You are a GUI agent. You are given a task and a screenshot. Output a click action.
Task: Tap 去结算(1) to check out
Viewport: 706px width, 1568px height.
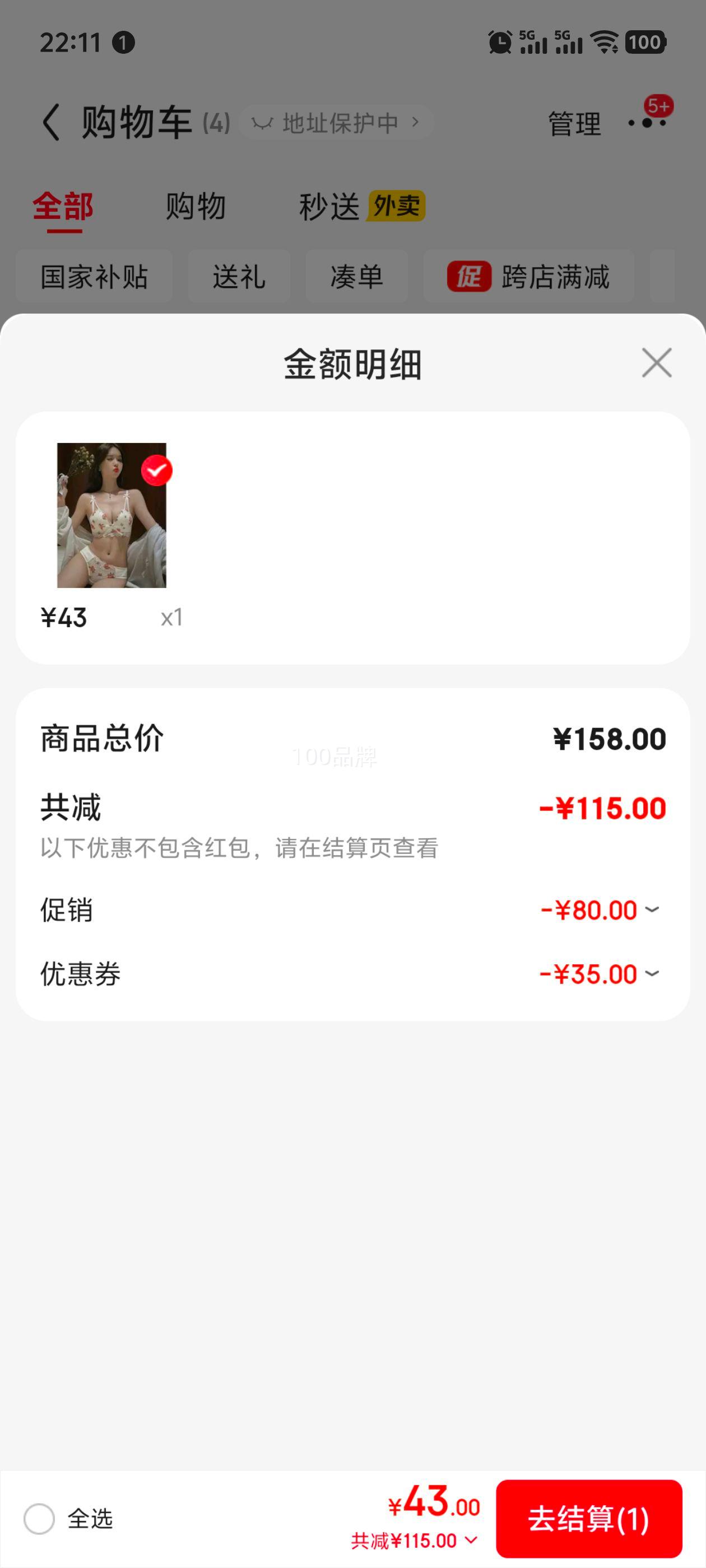coord(588,1519)
